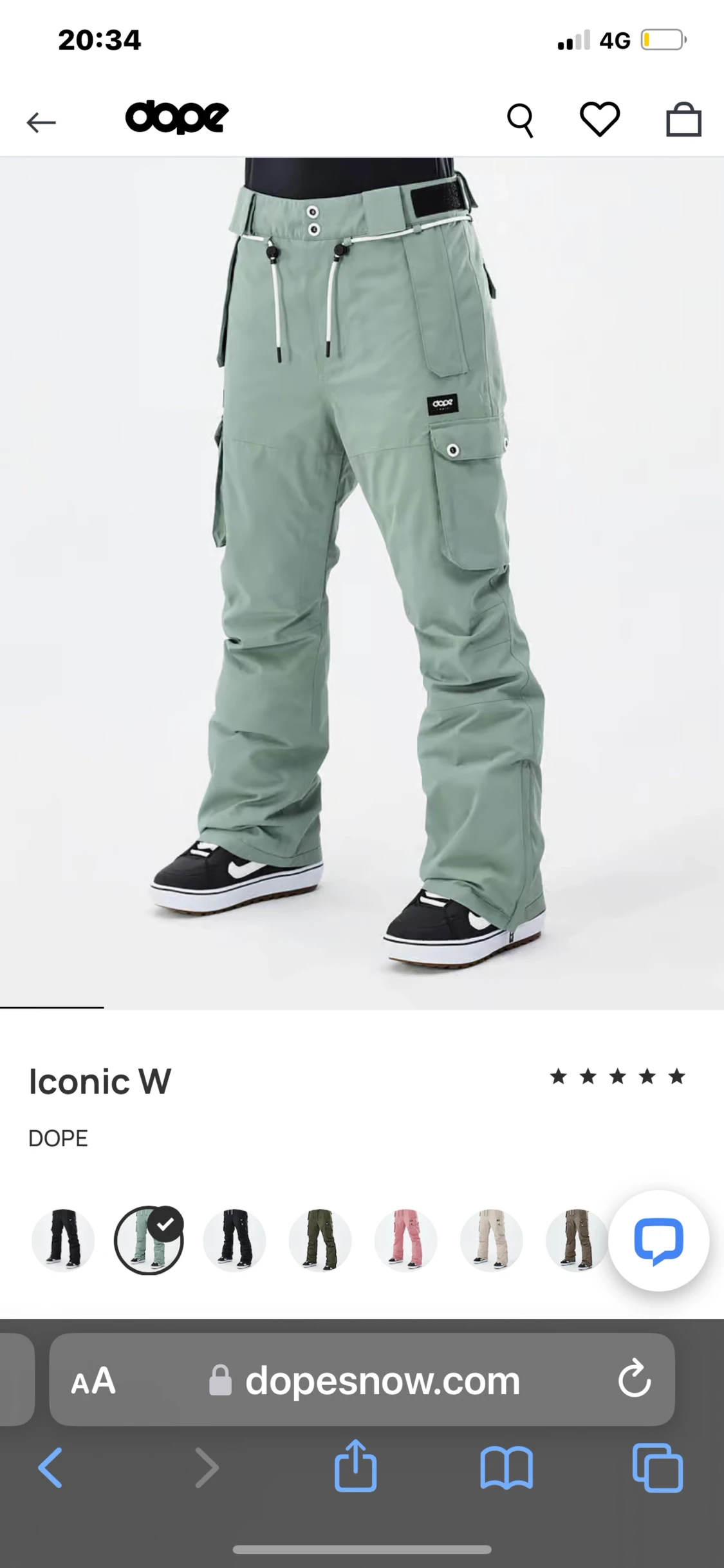Open the shopping bag

pos(683,120)
